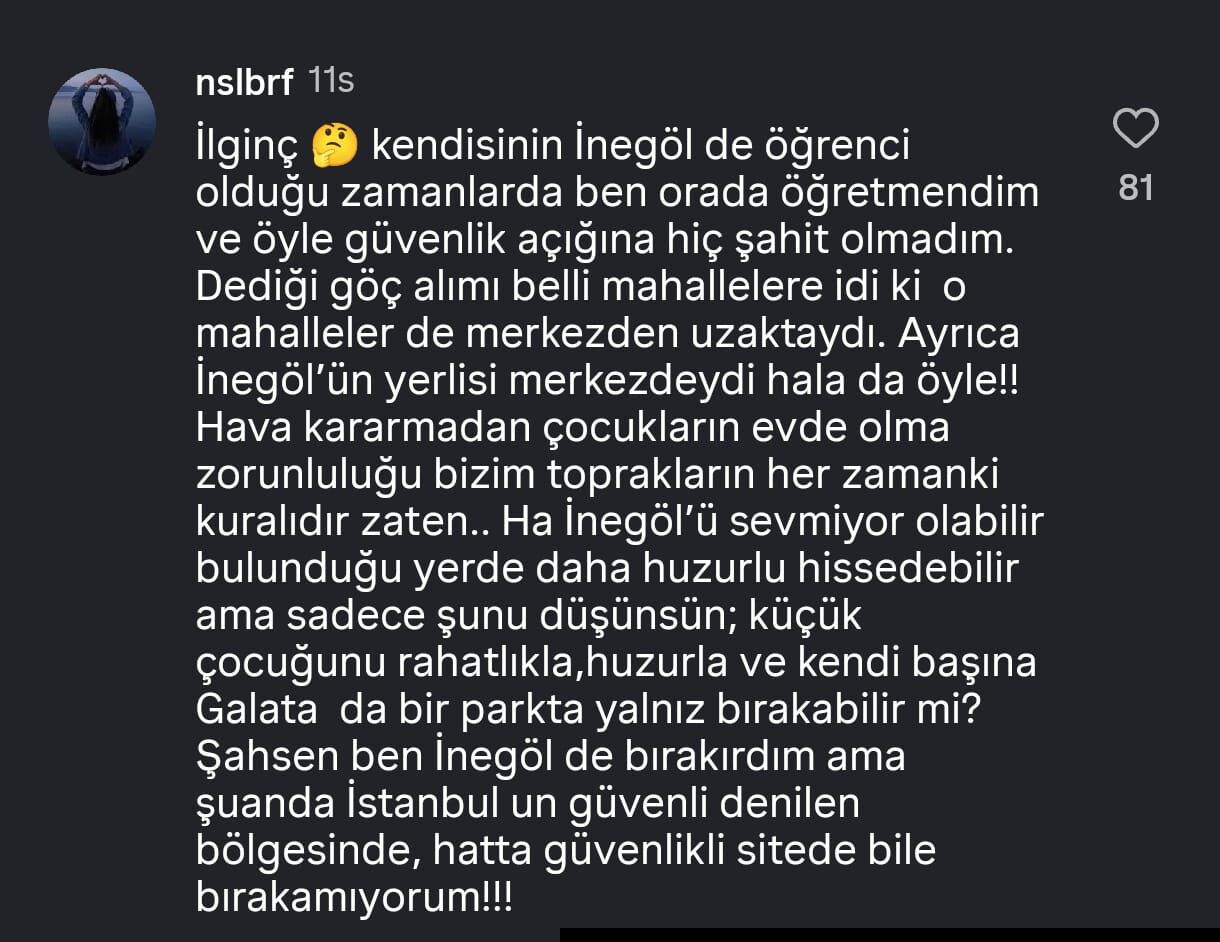Like the comment by nslbrf
The height and width of the screenshot is (942, 1220).
click(1135, 130)
